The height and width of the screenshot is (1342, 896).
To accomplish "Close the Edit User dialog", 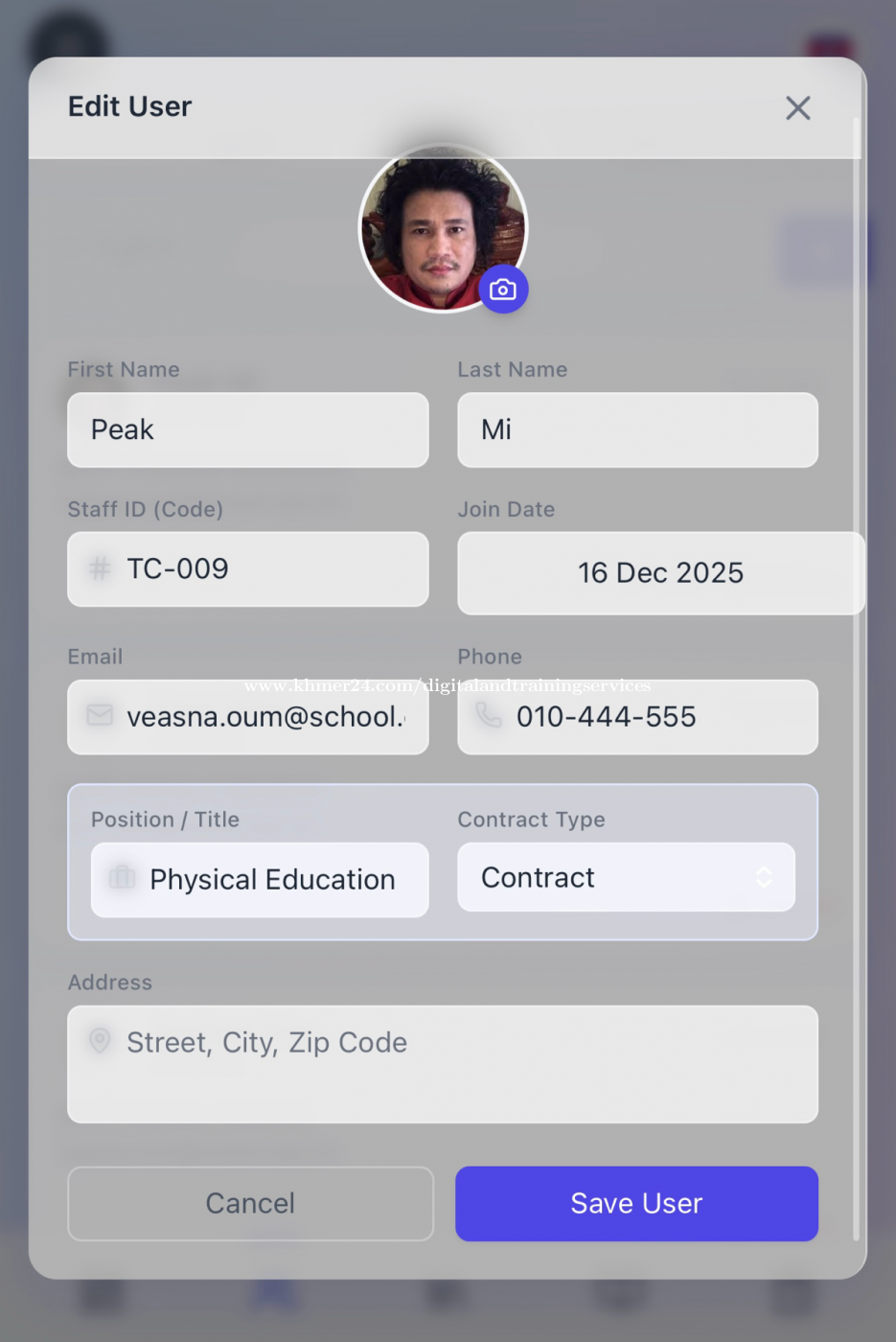I will tap(797, 107).
